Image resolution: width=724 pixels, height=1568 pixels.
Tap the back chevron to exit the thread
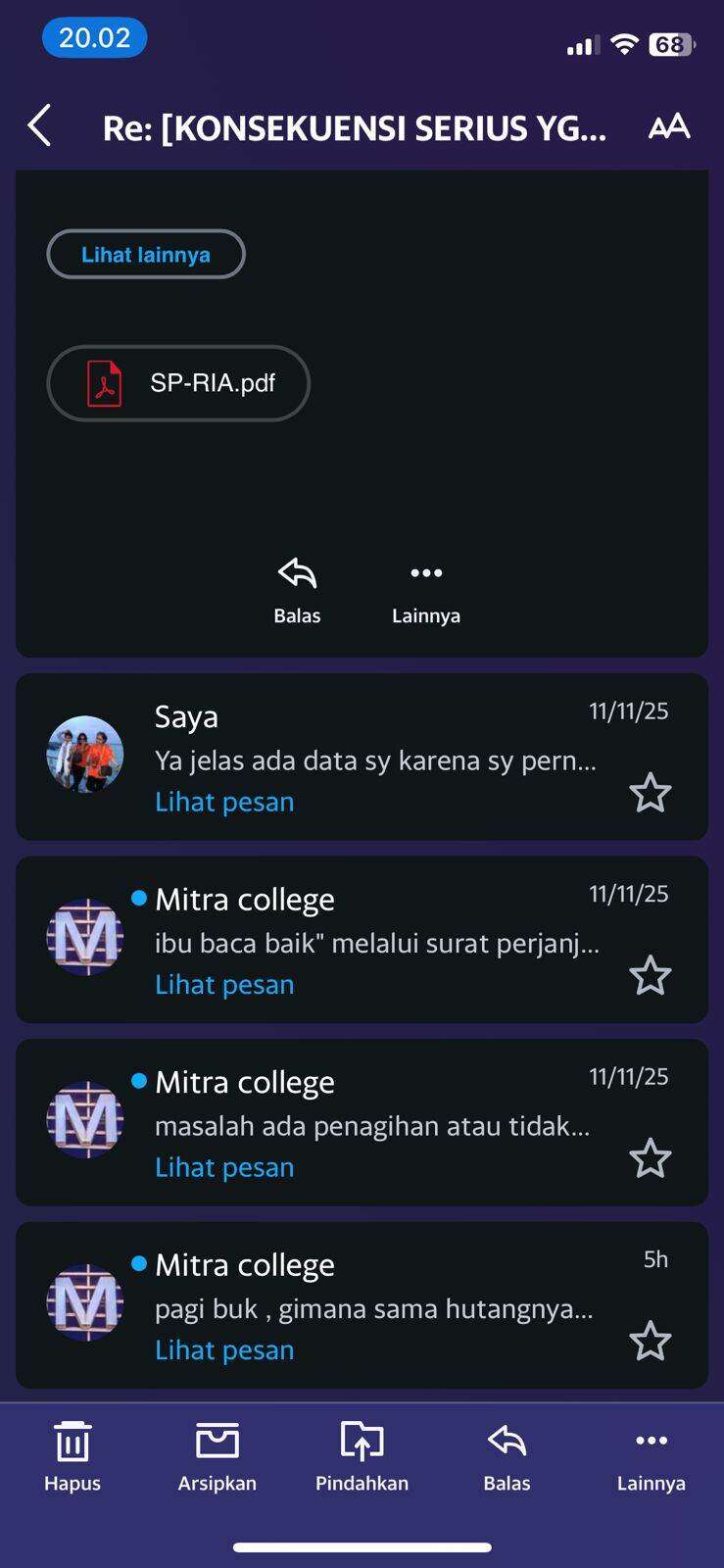[38, 126]
